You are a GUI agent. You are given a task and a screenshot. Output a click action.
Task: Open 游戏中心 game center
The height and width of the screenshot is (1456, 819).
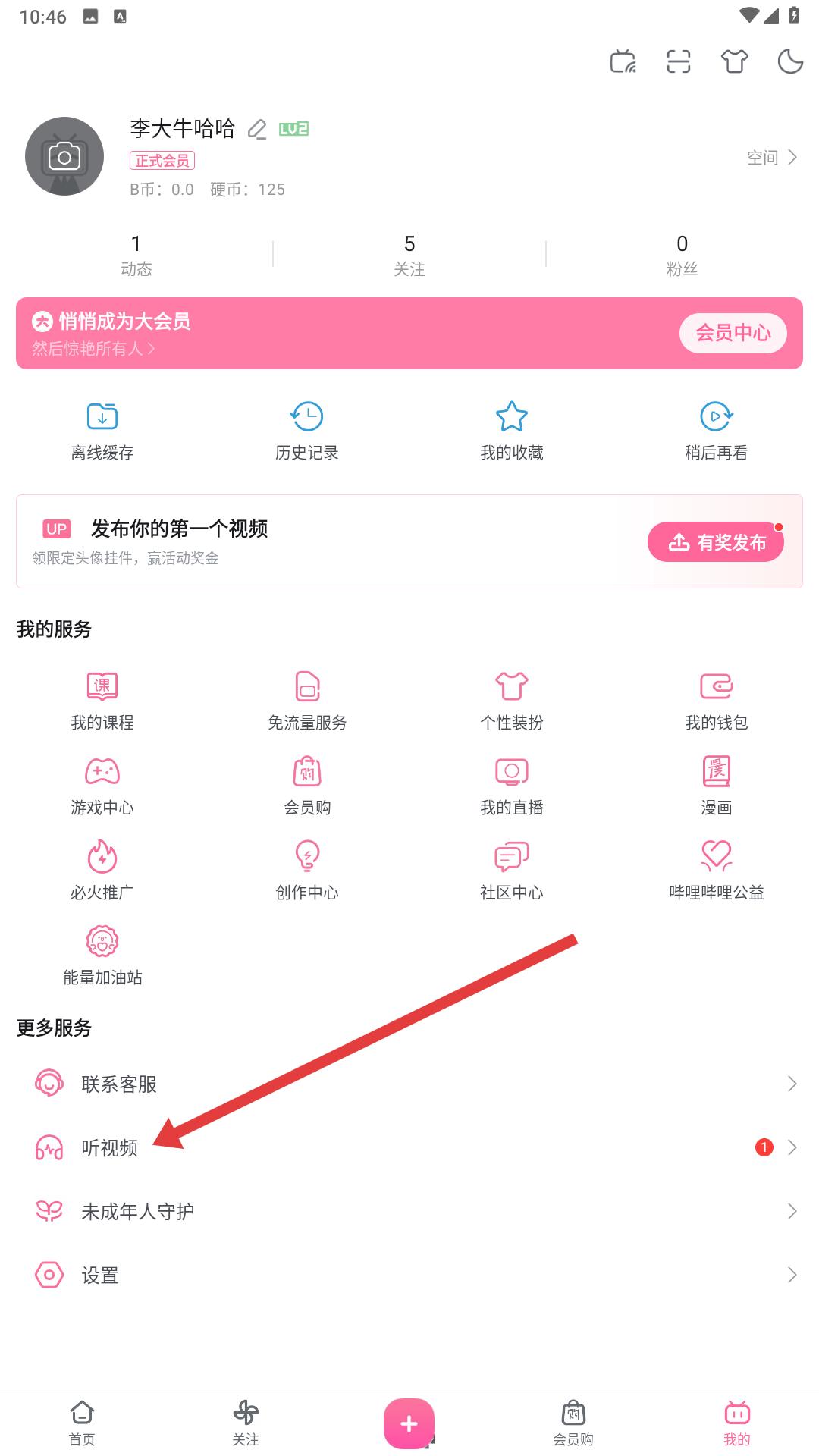point(102,786)
